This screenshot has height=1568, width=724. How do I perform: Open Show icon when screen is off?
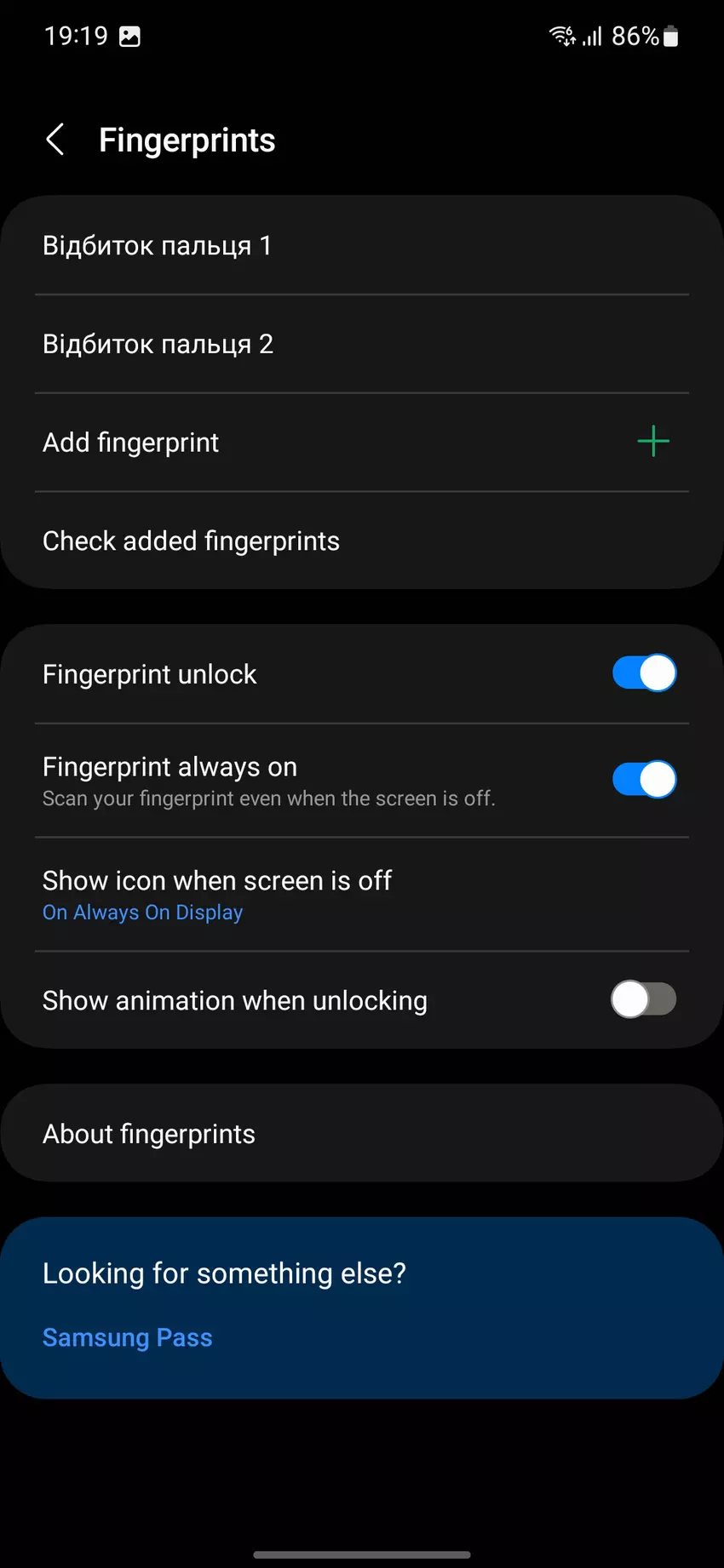[217, 894]
